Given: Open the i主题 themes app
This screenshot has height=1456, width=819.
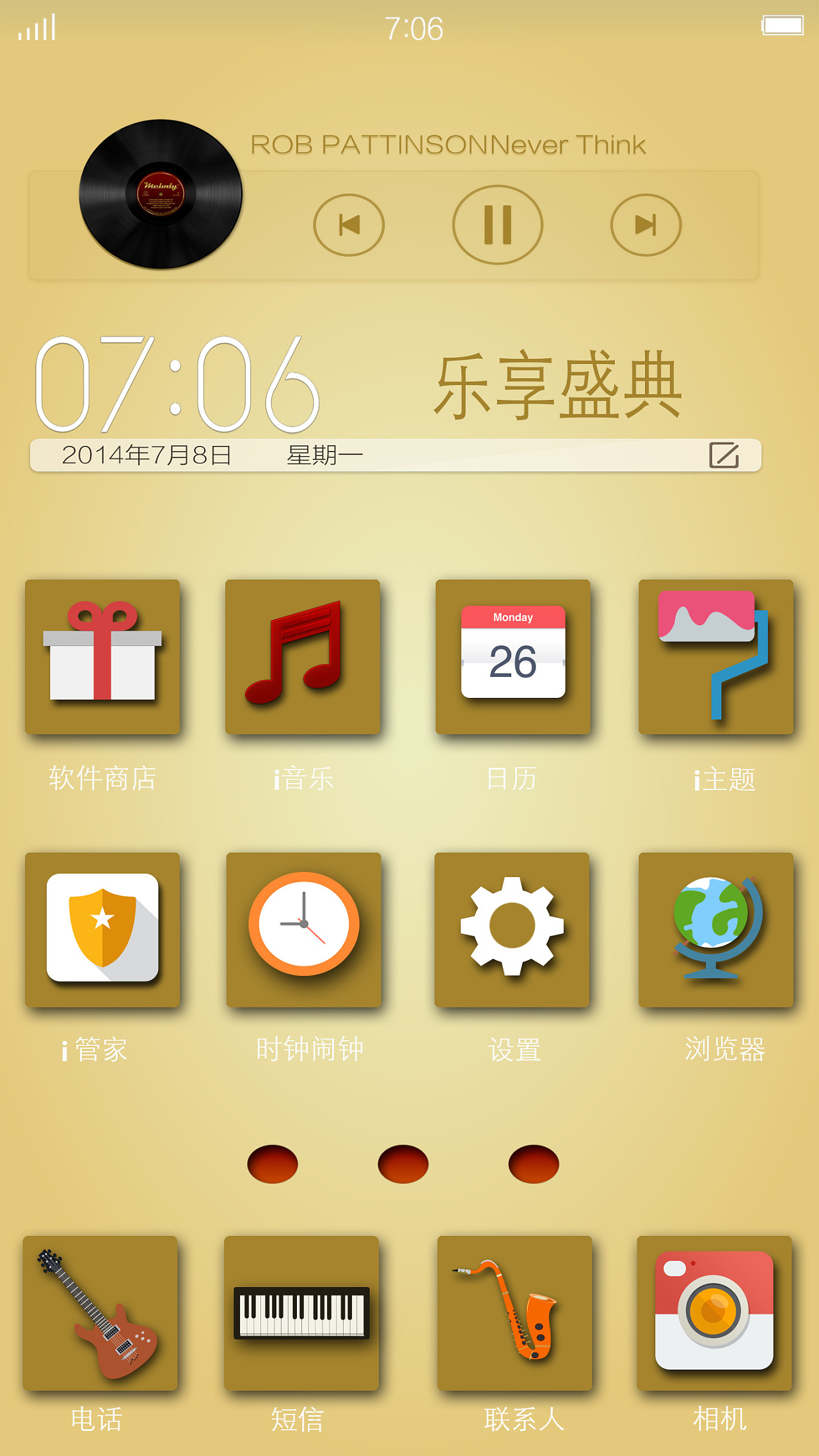Looking at the screenshot, I should [715, 657].
